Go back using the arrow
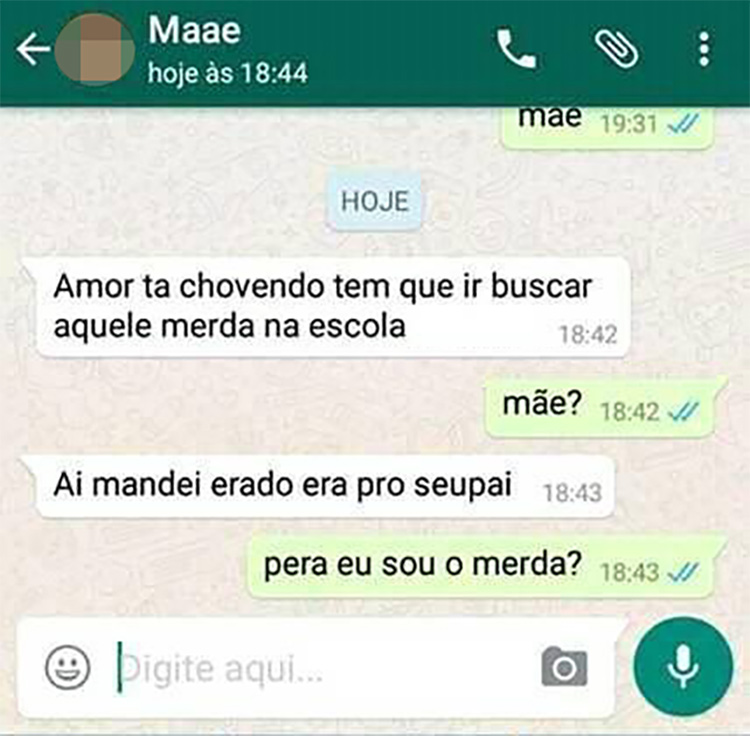 tap(32, 50)
